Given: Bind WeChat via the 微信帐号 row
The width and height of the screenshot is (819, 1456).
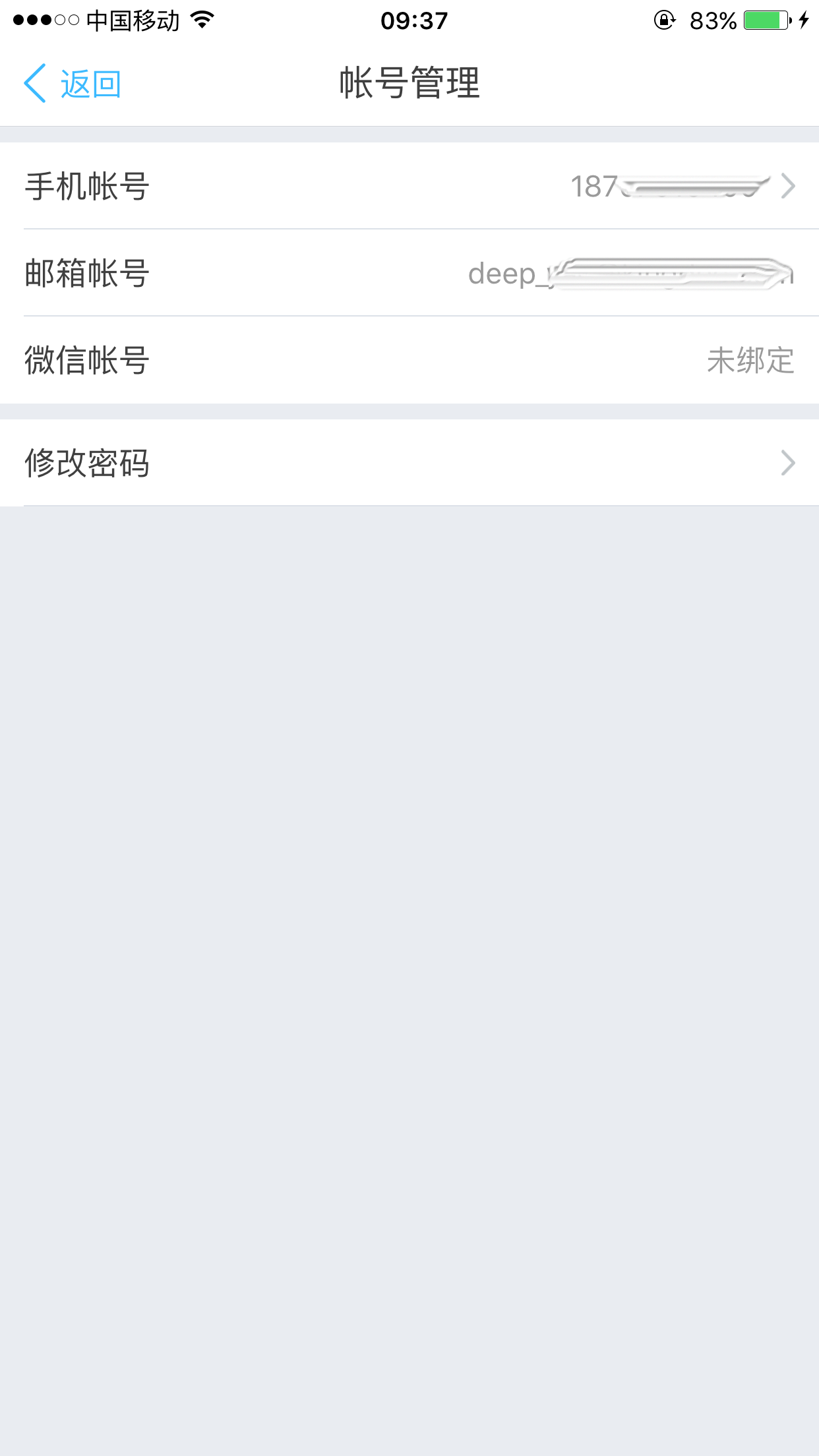Looking at the screenshot, I should (409, 360).
